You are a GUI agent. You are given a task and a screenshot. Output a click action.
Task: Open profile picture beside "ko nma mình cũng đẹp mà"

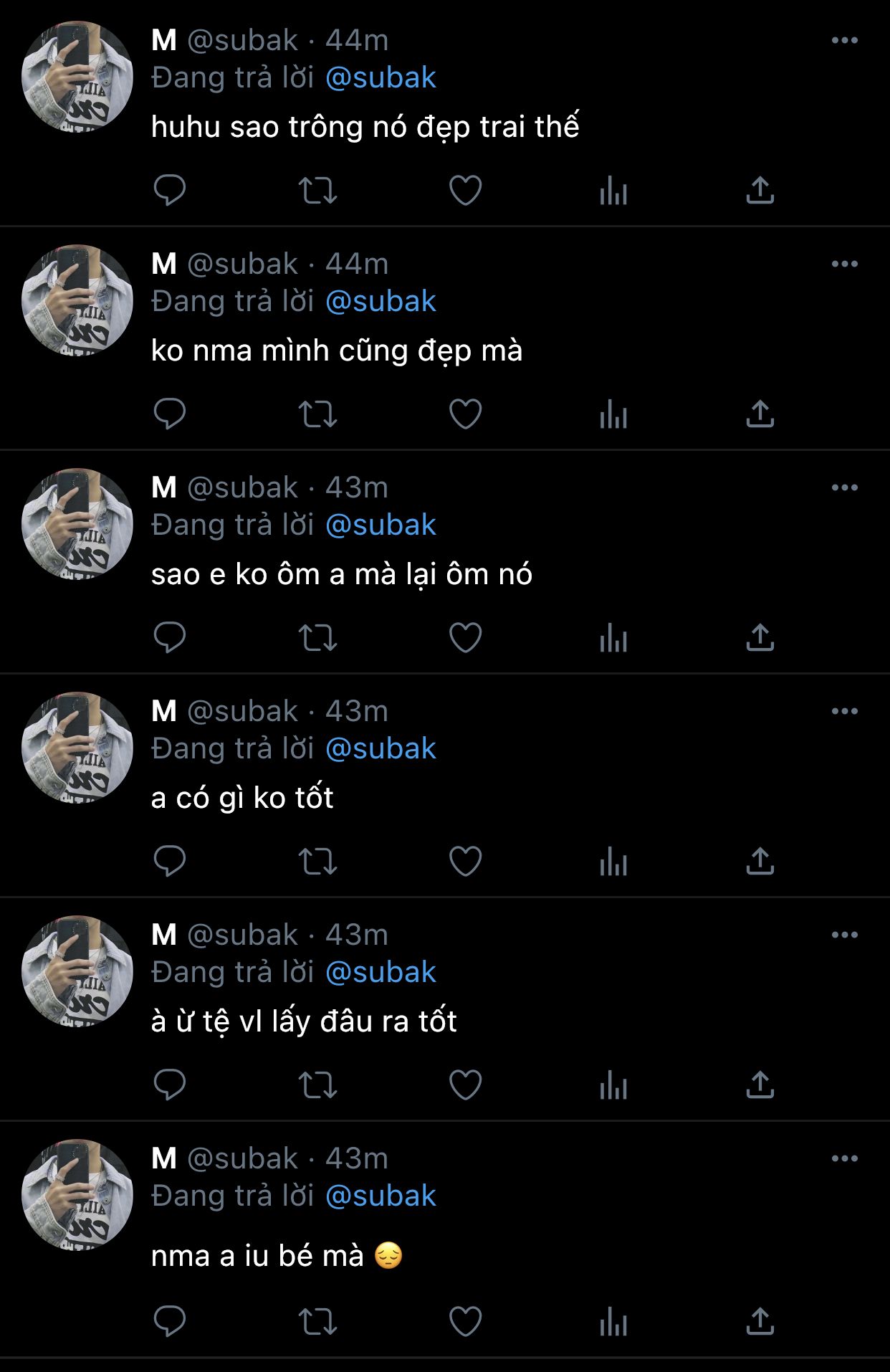point(77,300)
